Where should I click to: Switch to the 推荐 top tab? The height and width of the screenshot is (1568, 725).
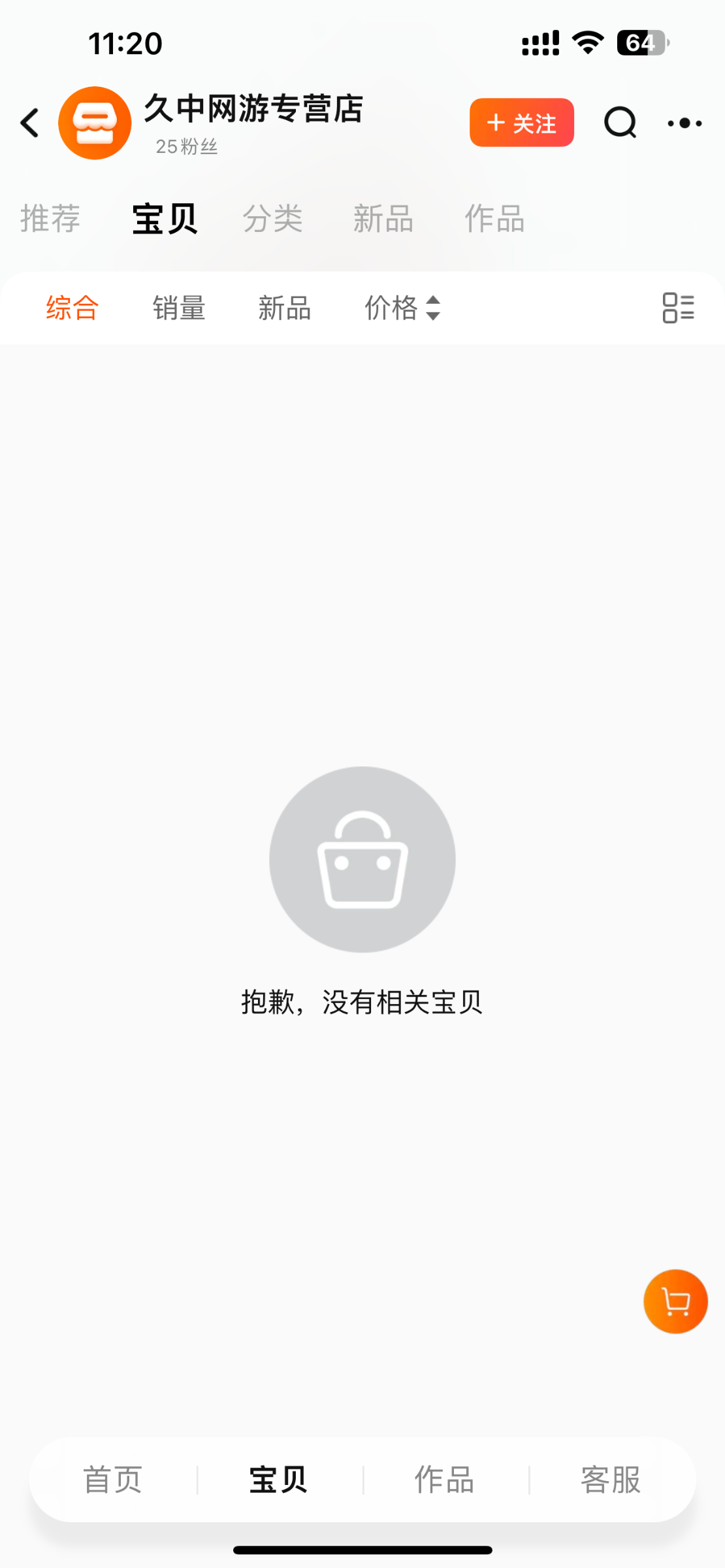click(50, 218)
